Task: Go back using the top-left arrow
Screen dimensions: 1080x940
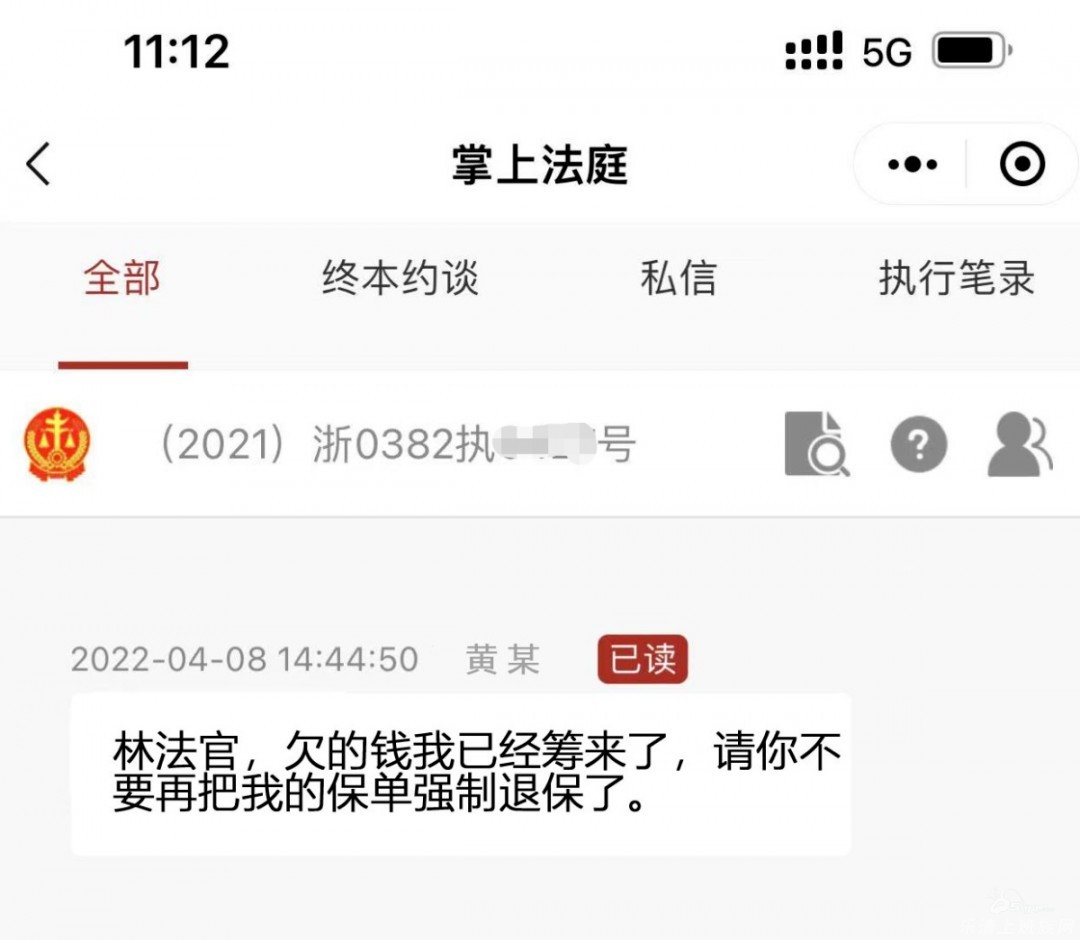Action: pyautogui.click(x=38, y=164)
